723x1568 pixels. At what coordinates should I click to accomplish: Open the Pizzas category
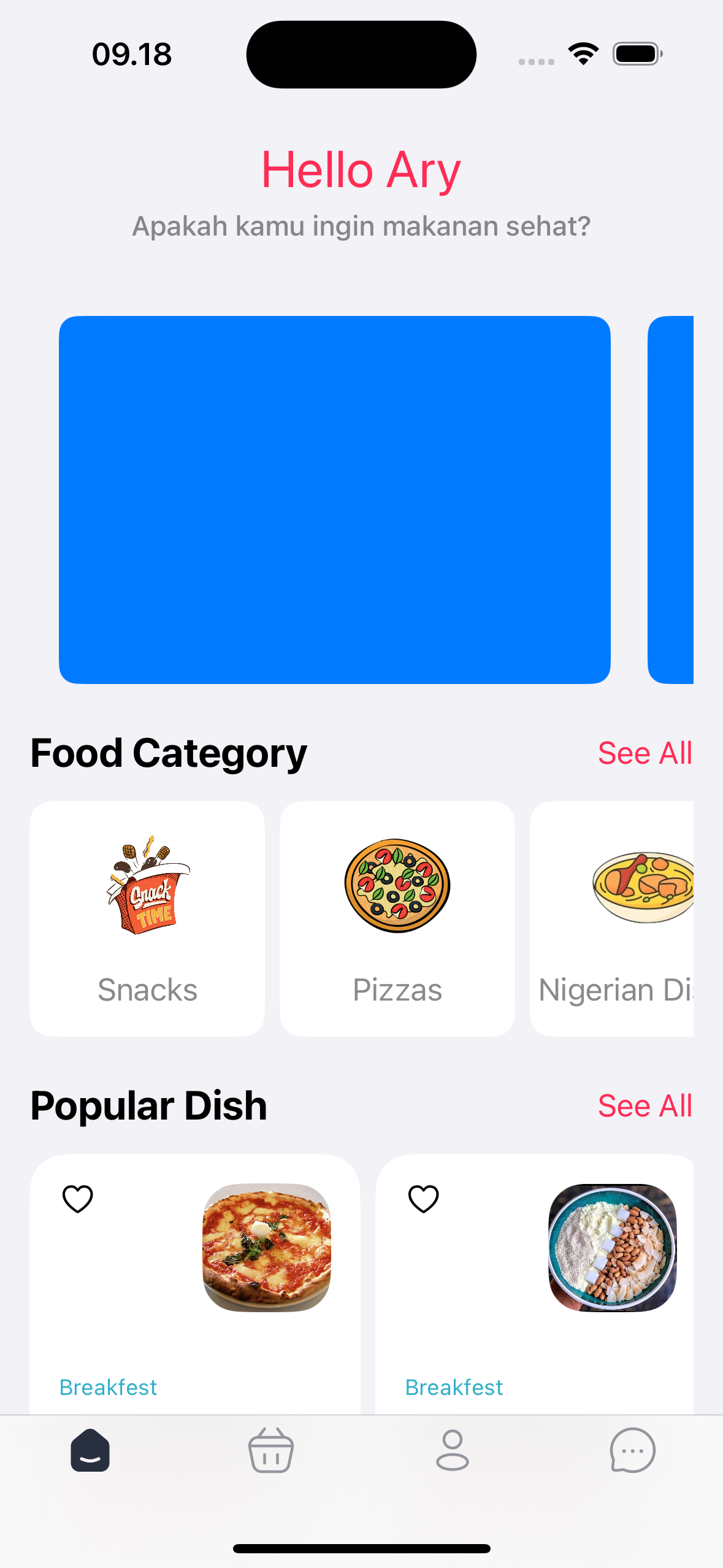coord(397,918)
